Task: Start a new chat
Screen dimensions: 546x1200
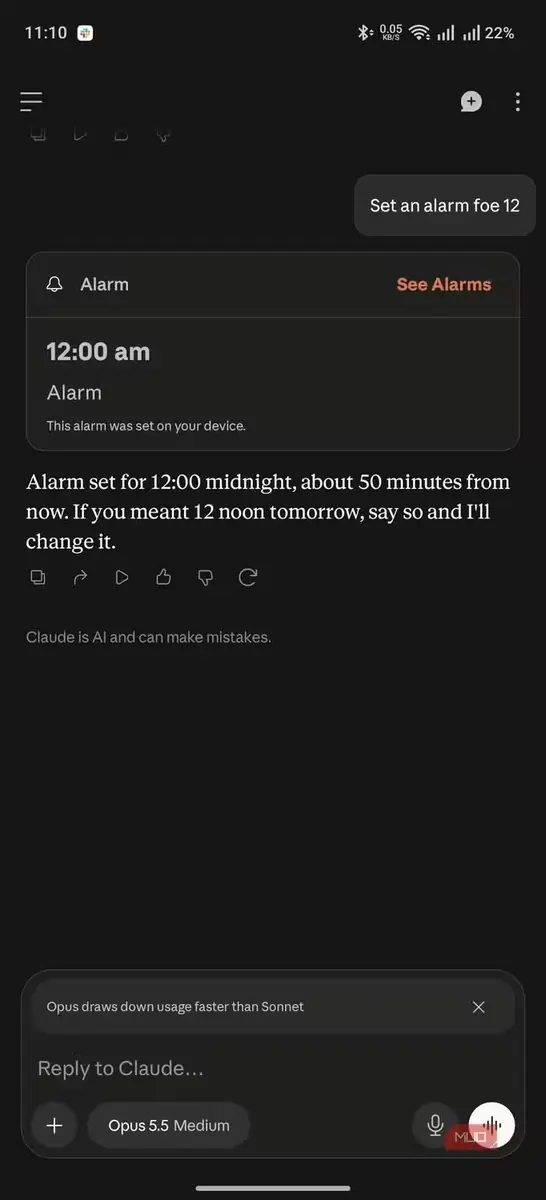Action: 471,101
